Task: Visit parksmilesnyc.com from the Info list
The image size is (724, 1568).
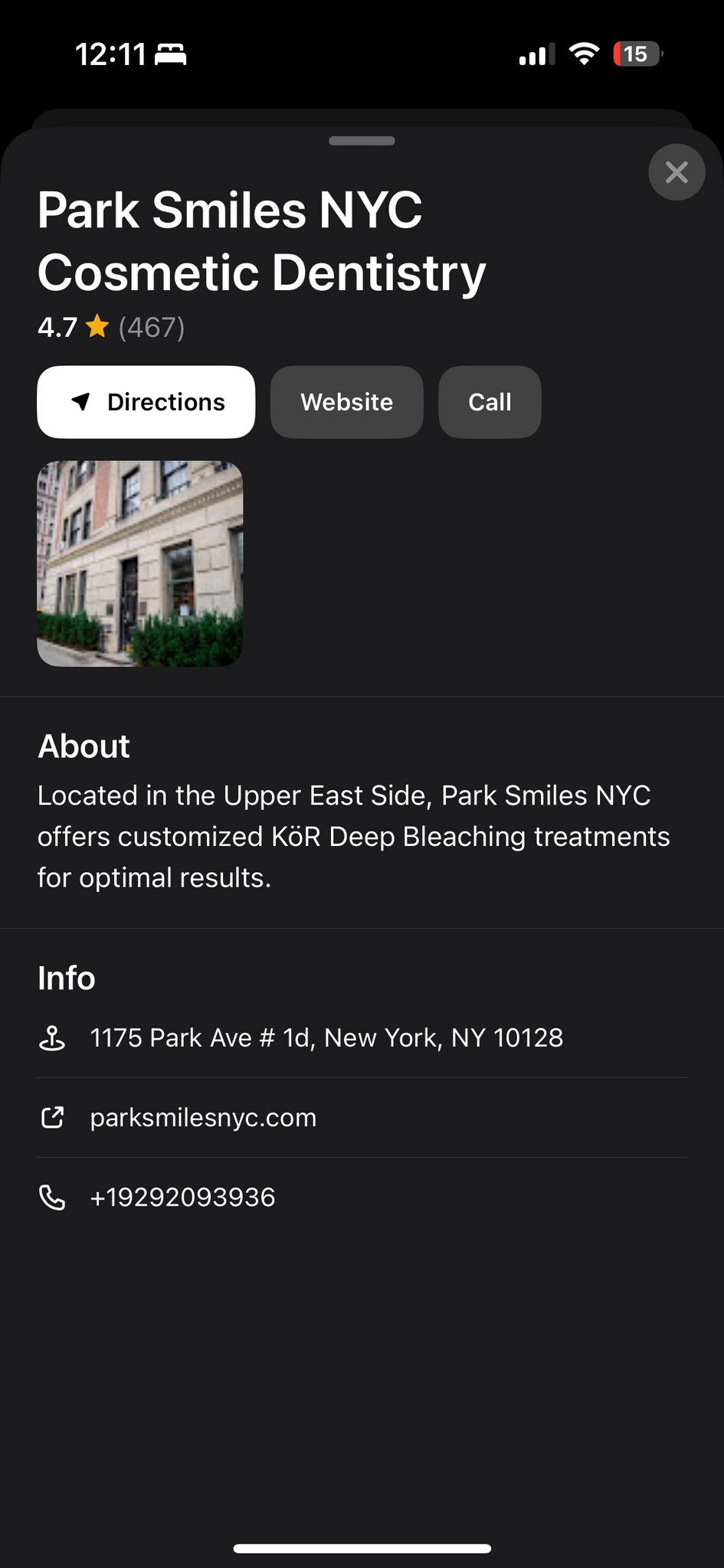Action: (x=203, y=1118)
